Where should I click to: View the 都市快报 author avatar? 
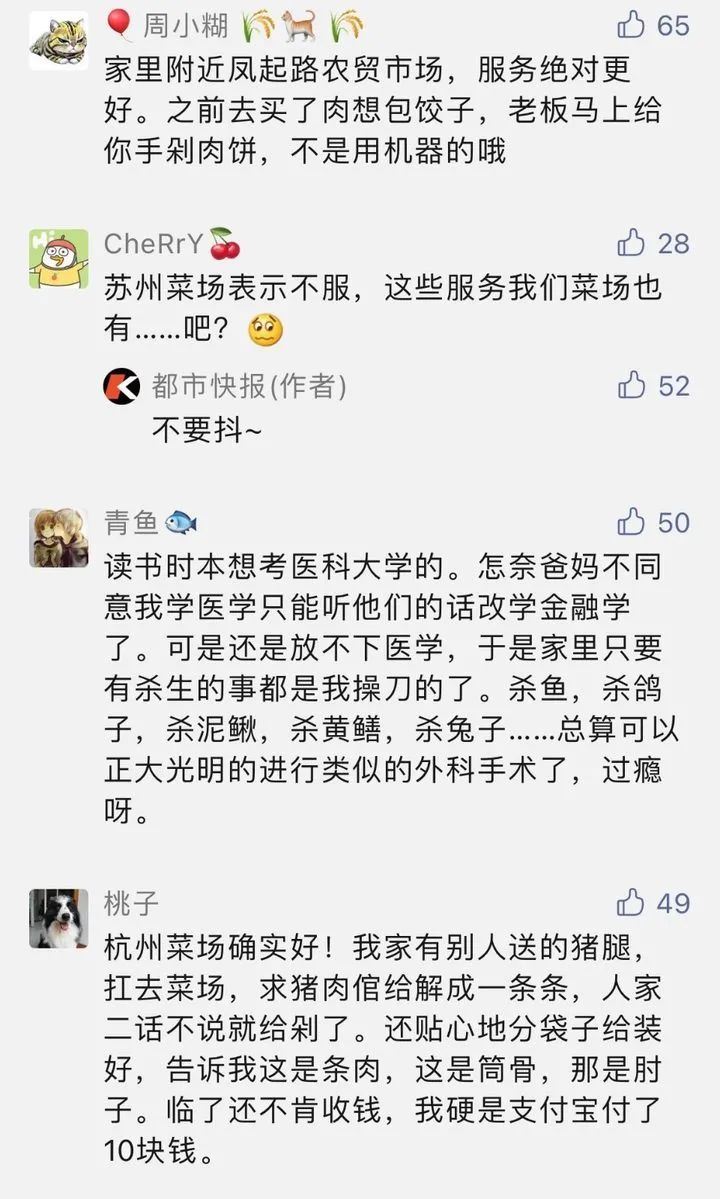[122, 386]
